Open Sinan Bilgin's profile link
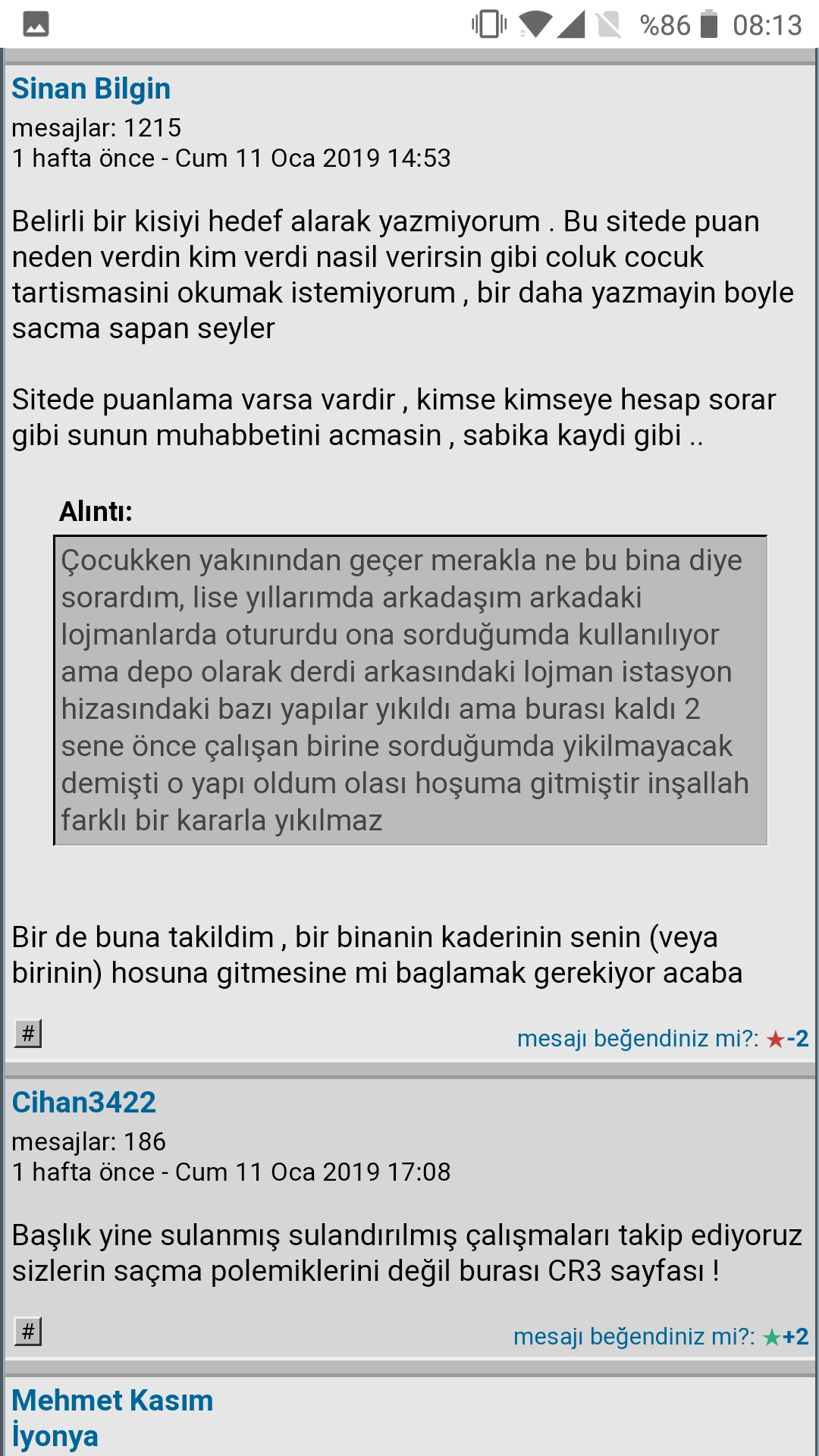819x1456 pixels. coord(91,89)
